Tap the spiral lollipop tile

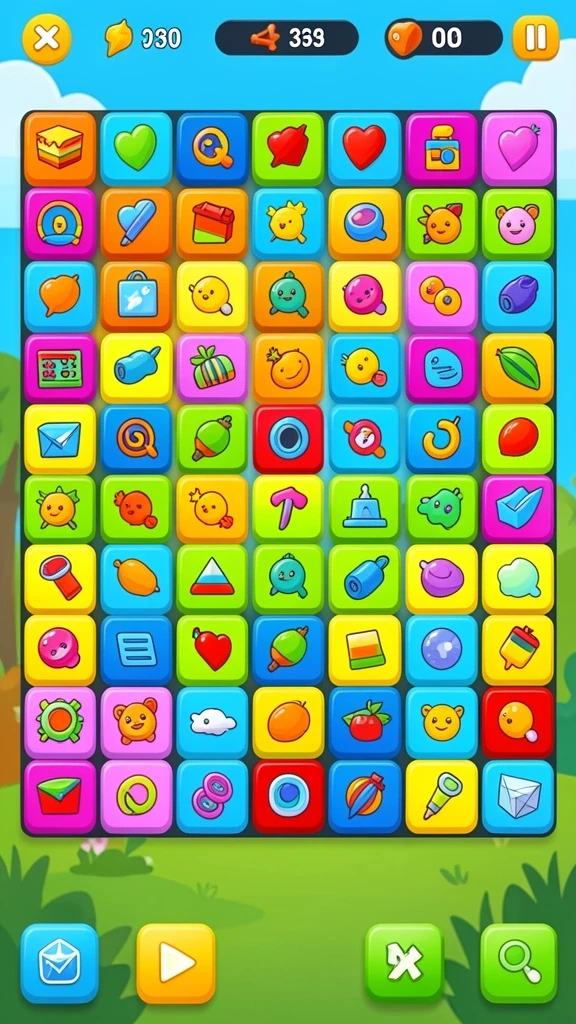136,439
